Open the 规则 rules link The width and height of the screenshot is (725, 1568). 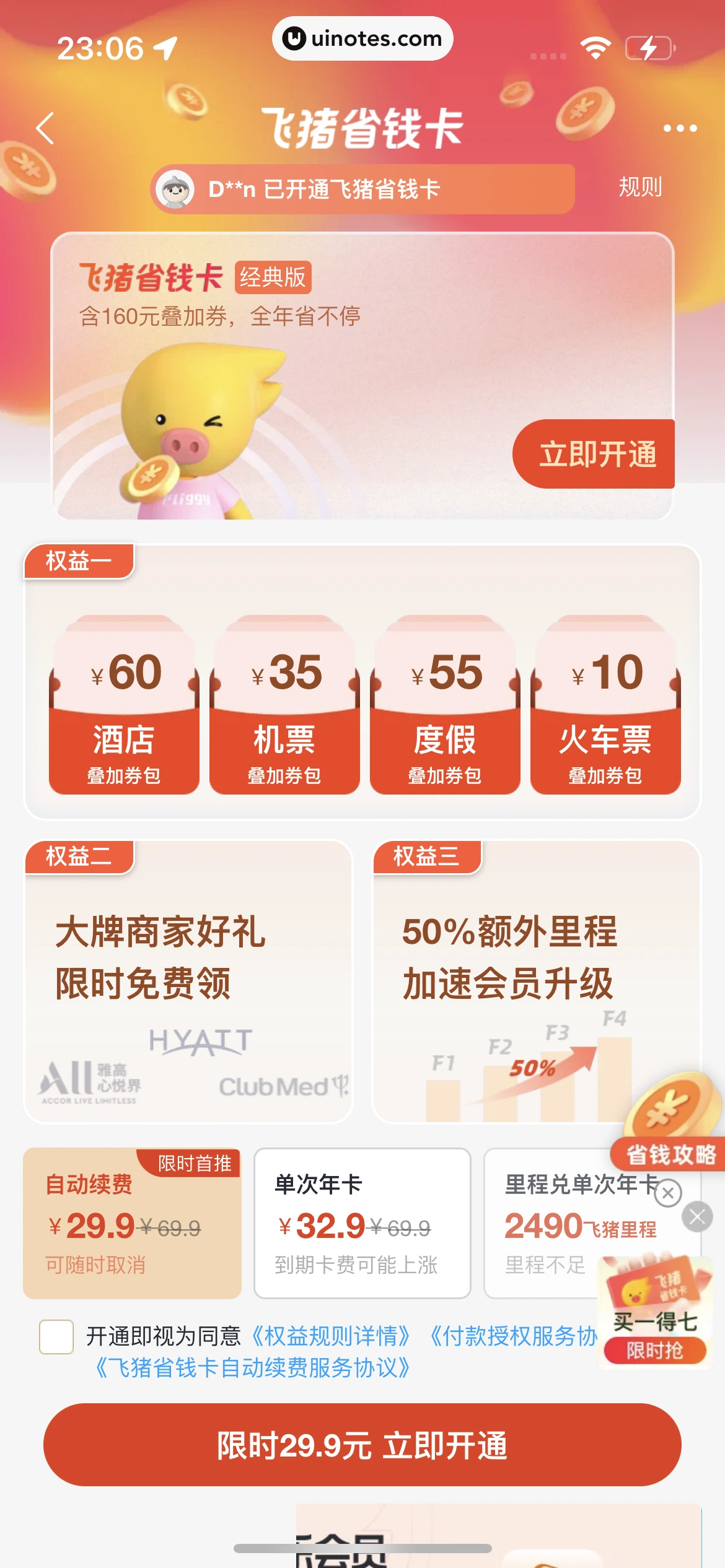(640, 186)
